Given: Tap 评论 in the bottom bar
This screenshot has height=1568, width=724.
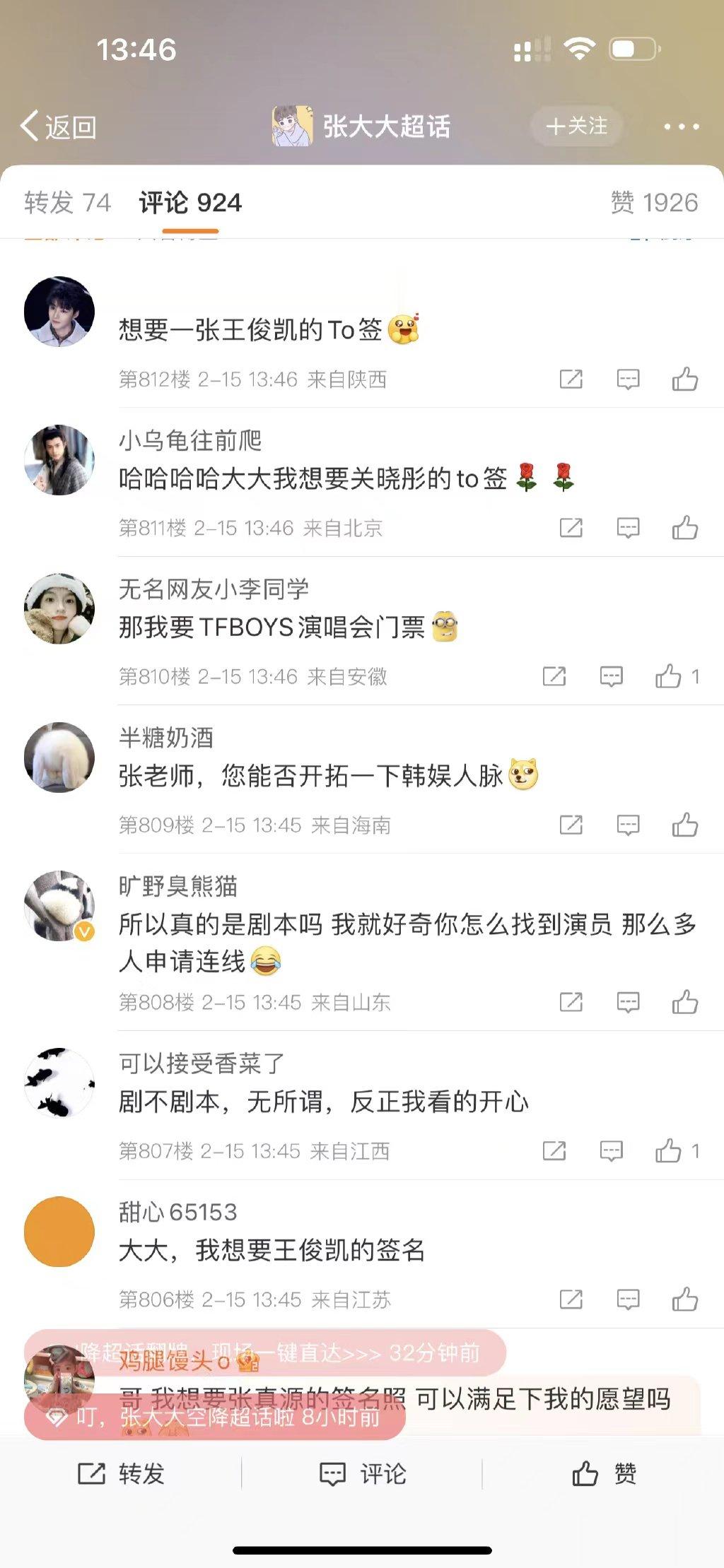Looking at the screenshot, I should tap(362, 1474).
